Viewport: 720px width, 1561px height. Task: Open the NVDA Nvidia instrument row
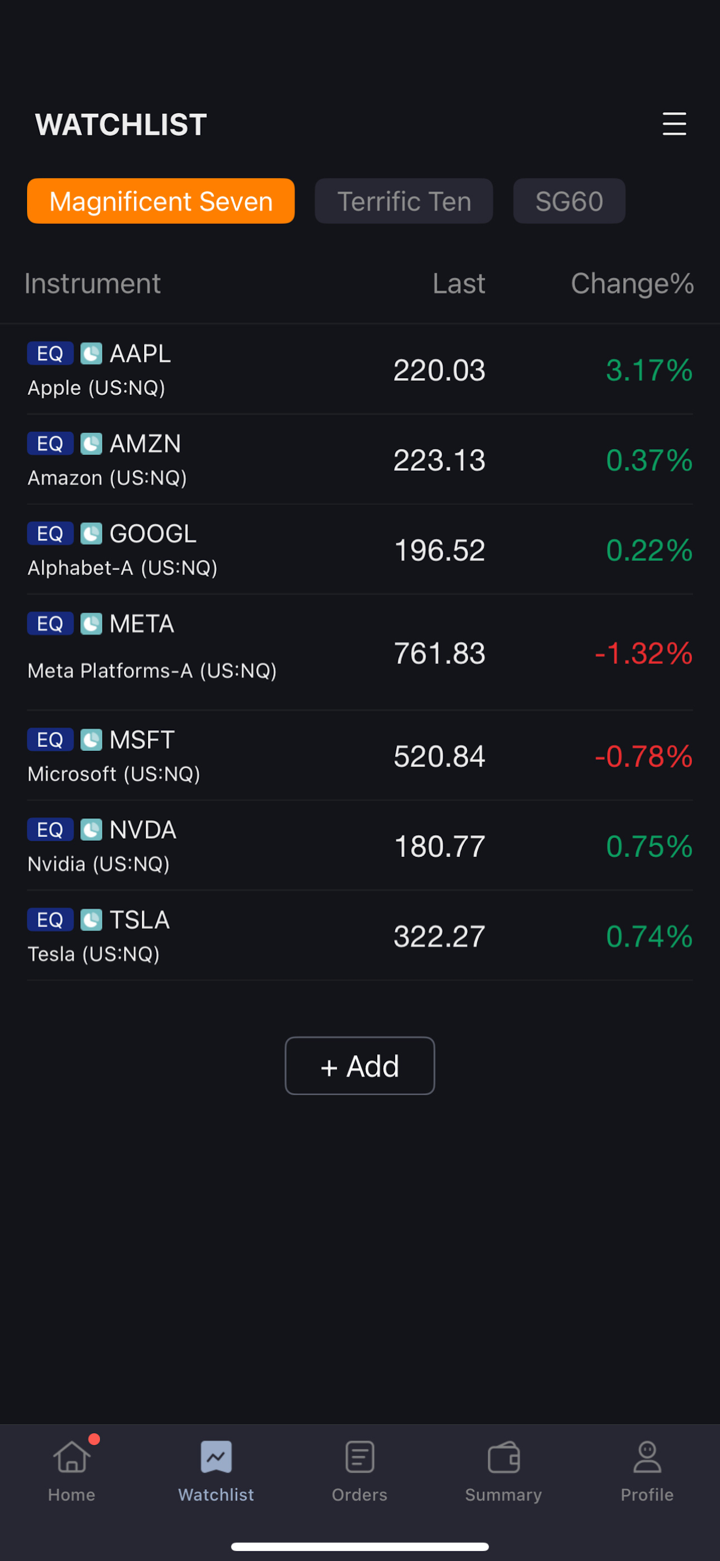click(x=360, y=846)
